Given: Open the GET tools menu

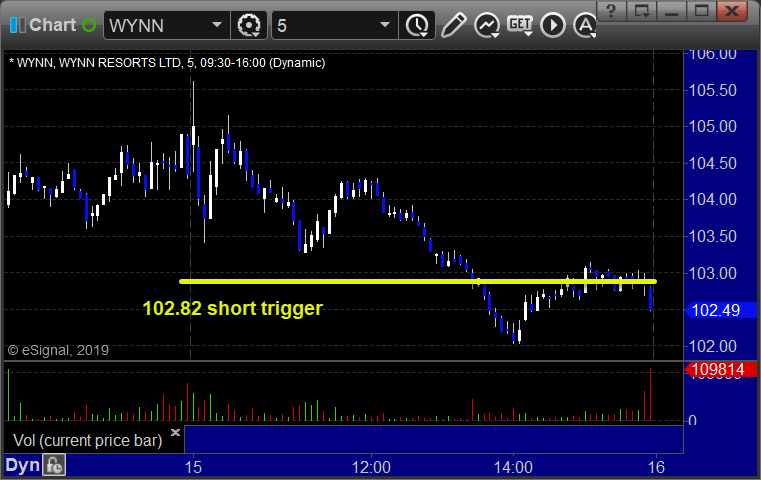Looking at the screenshot, I should (x=520, y=24).
